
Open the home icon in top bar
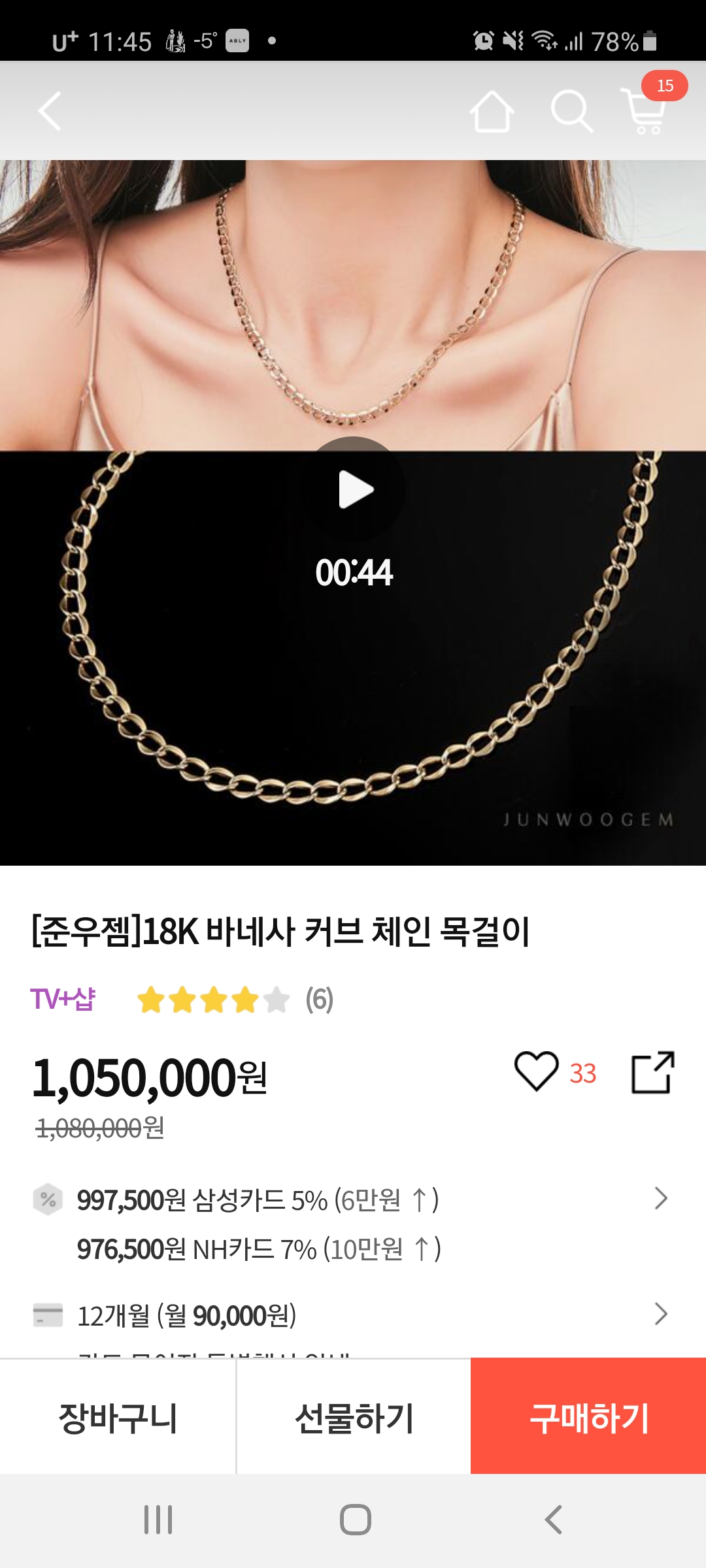(492, 111)
